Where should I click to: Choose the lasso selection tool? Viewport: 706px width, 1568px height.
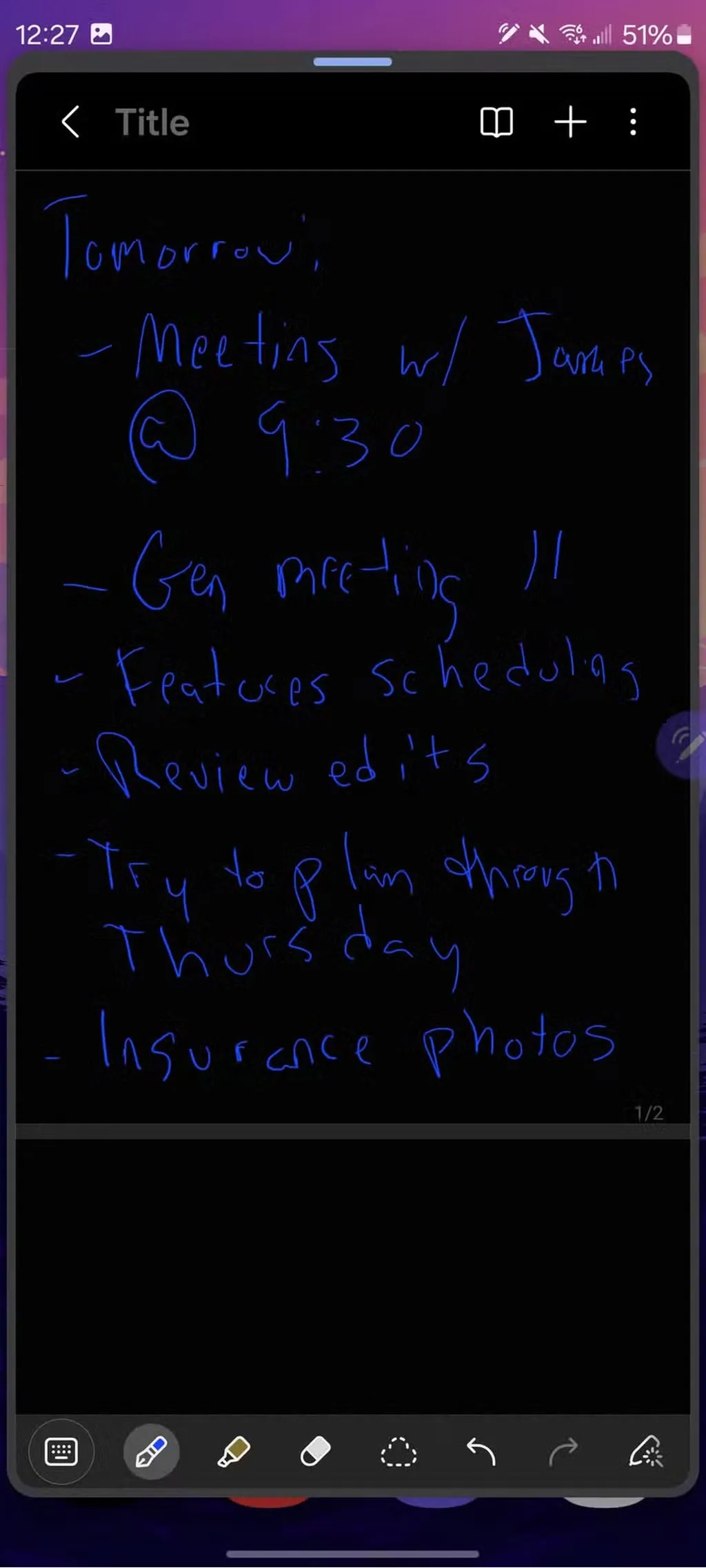(398, 1452)
